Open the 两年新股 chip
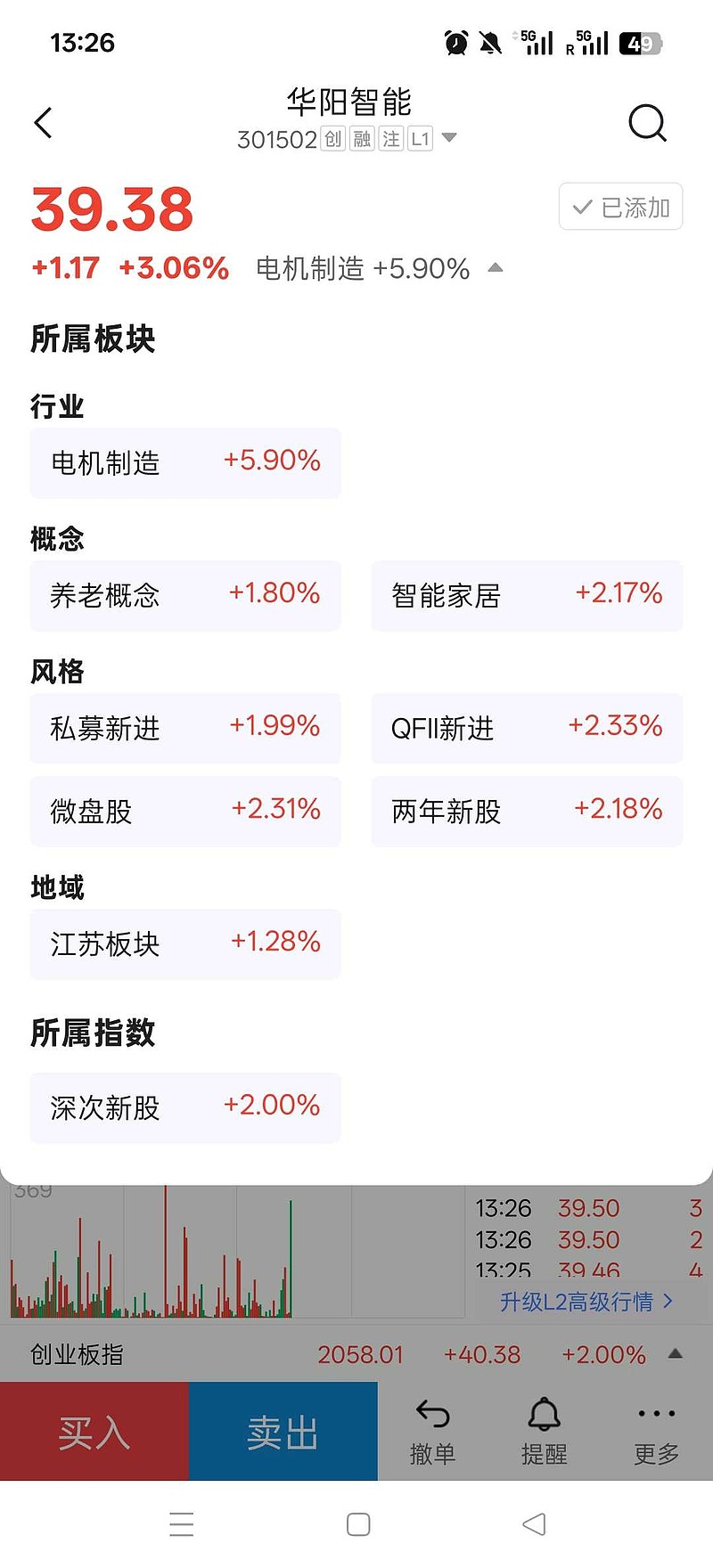The height and width of the screenshot is (1568, 713). (527, 811)
